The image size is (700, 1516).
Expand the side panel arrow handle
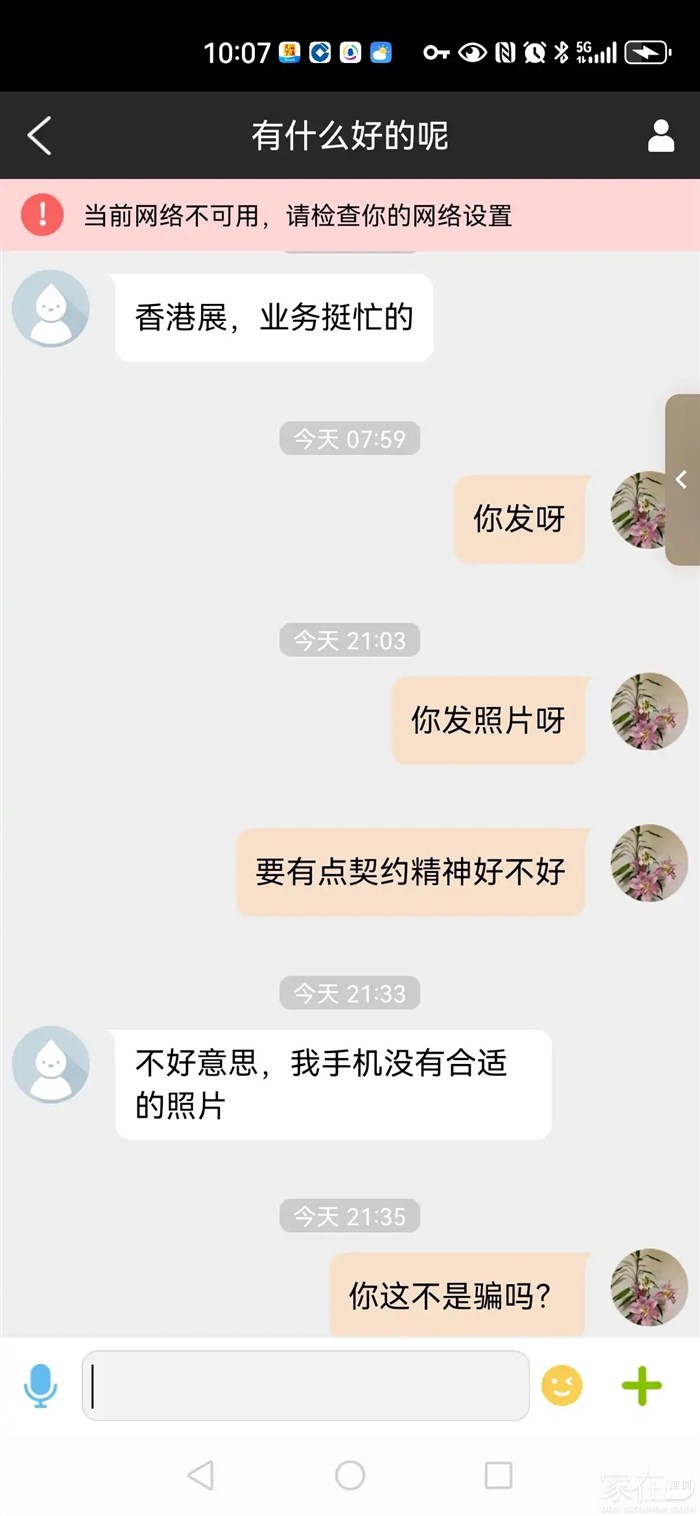pos(682,480)
